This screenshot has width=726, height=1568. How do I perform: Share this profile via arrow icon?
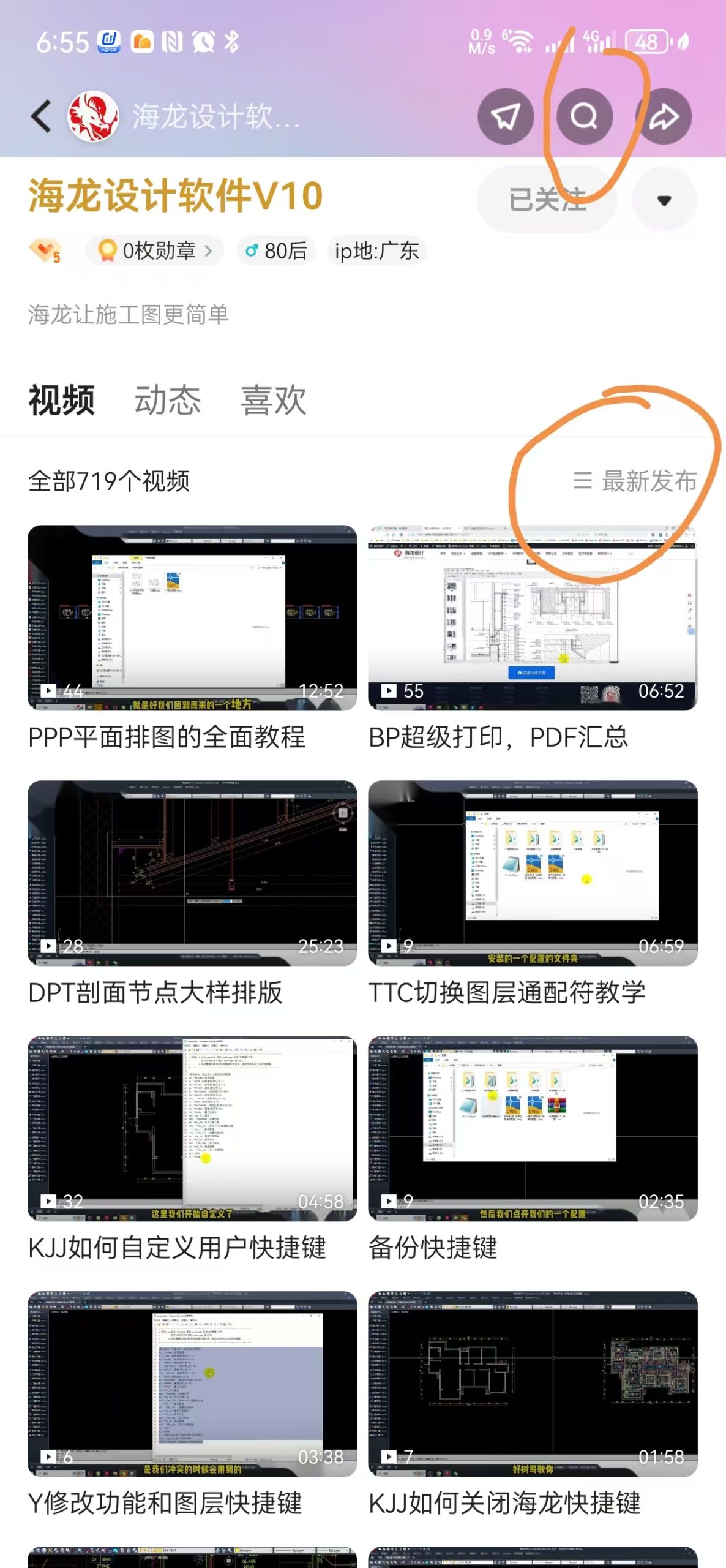[664, 116]
